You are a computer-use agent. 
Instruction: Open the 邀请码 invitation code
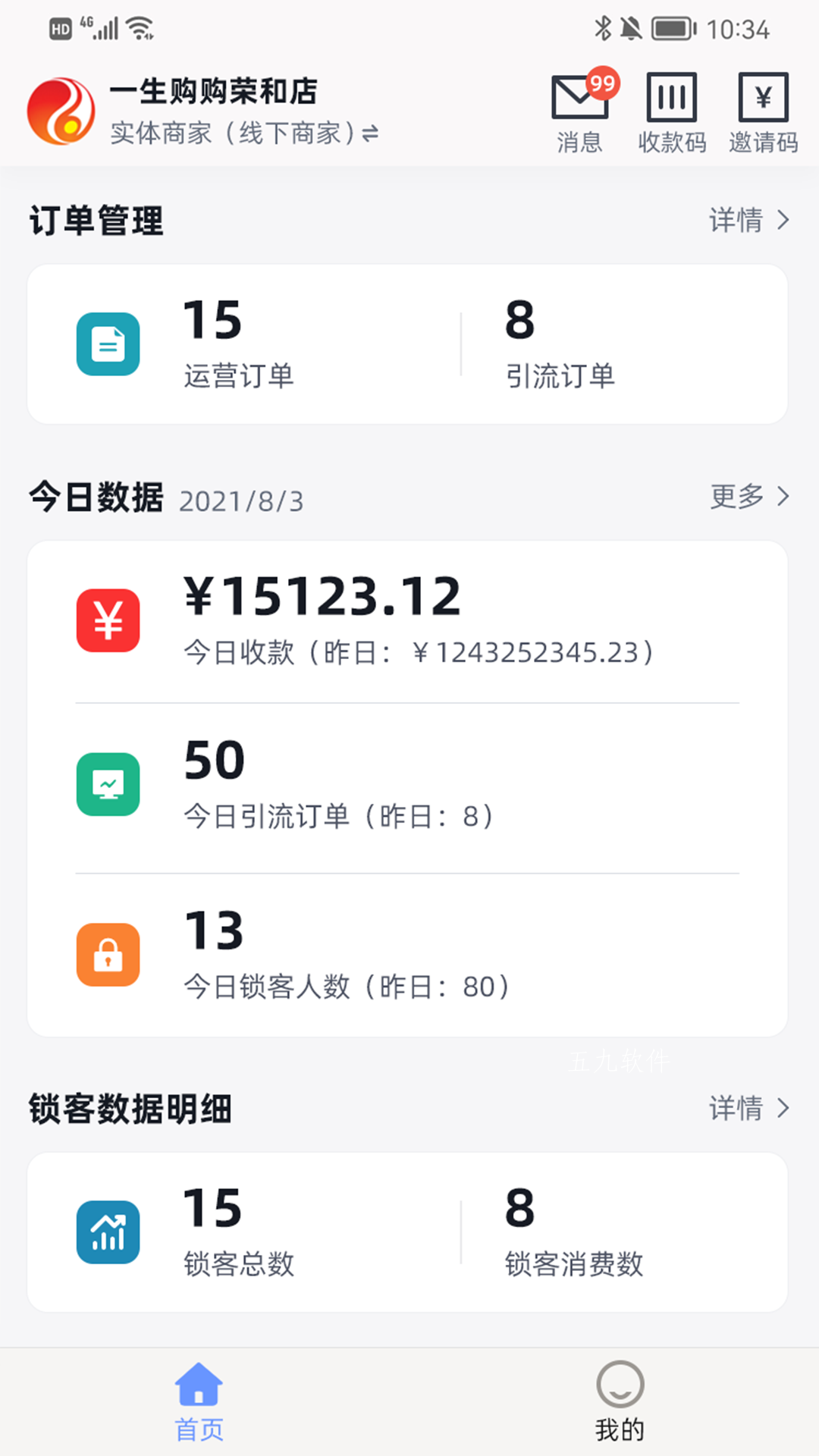pyautogui.click(x=763, y=112)
